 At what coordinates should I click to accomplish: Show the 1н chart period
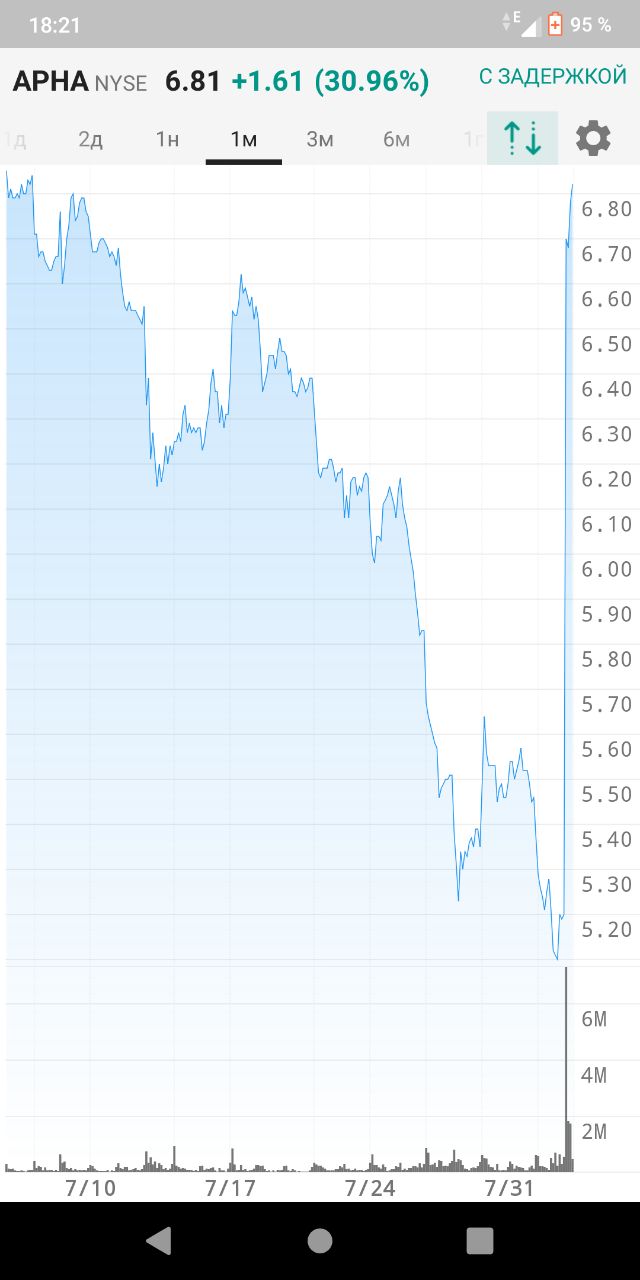167,139
